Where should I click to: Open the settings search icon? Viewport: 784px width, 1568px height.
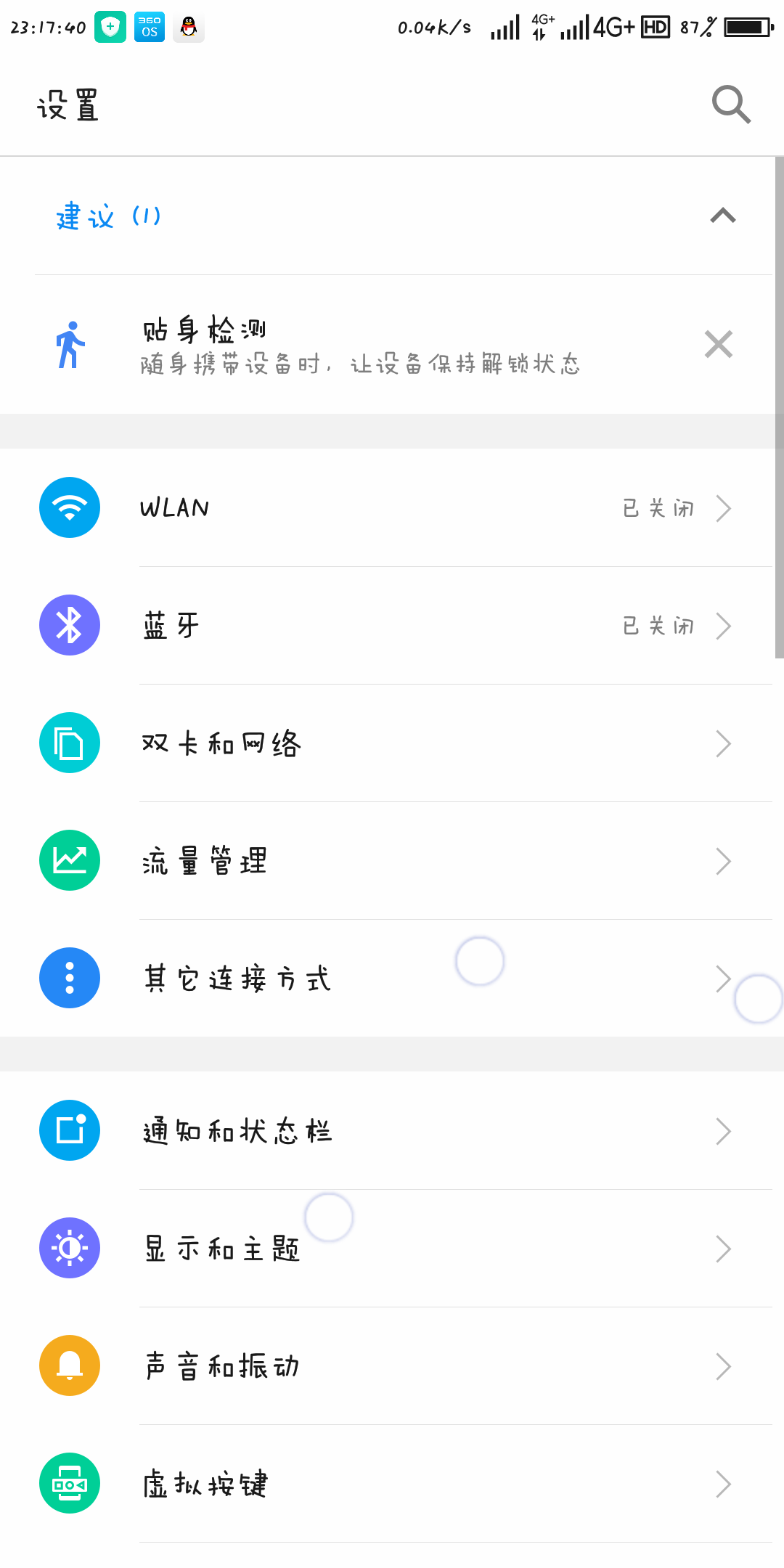coord(730,105)
